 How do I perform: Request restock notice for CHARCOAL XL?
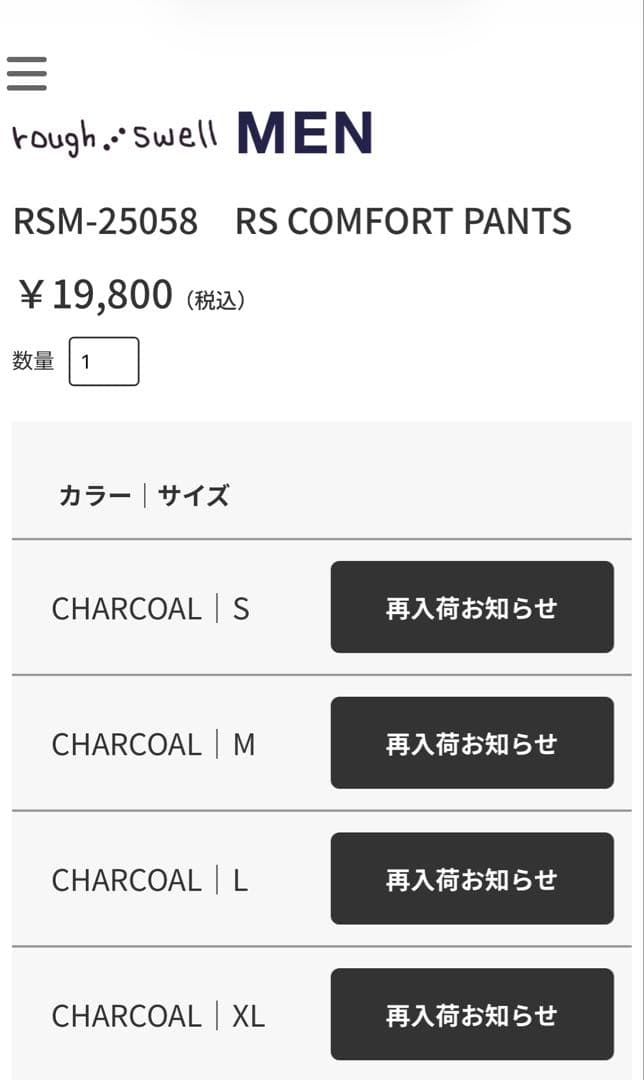tap(472, 1014)
